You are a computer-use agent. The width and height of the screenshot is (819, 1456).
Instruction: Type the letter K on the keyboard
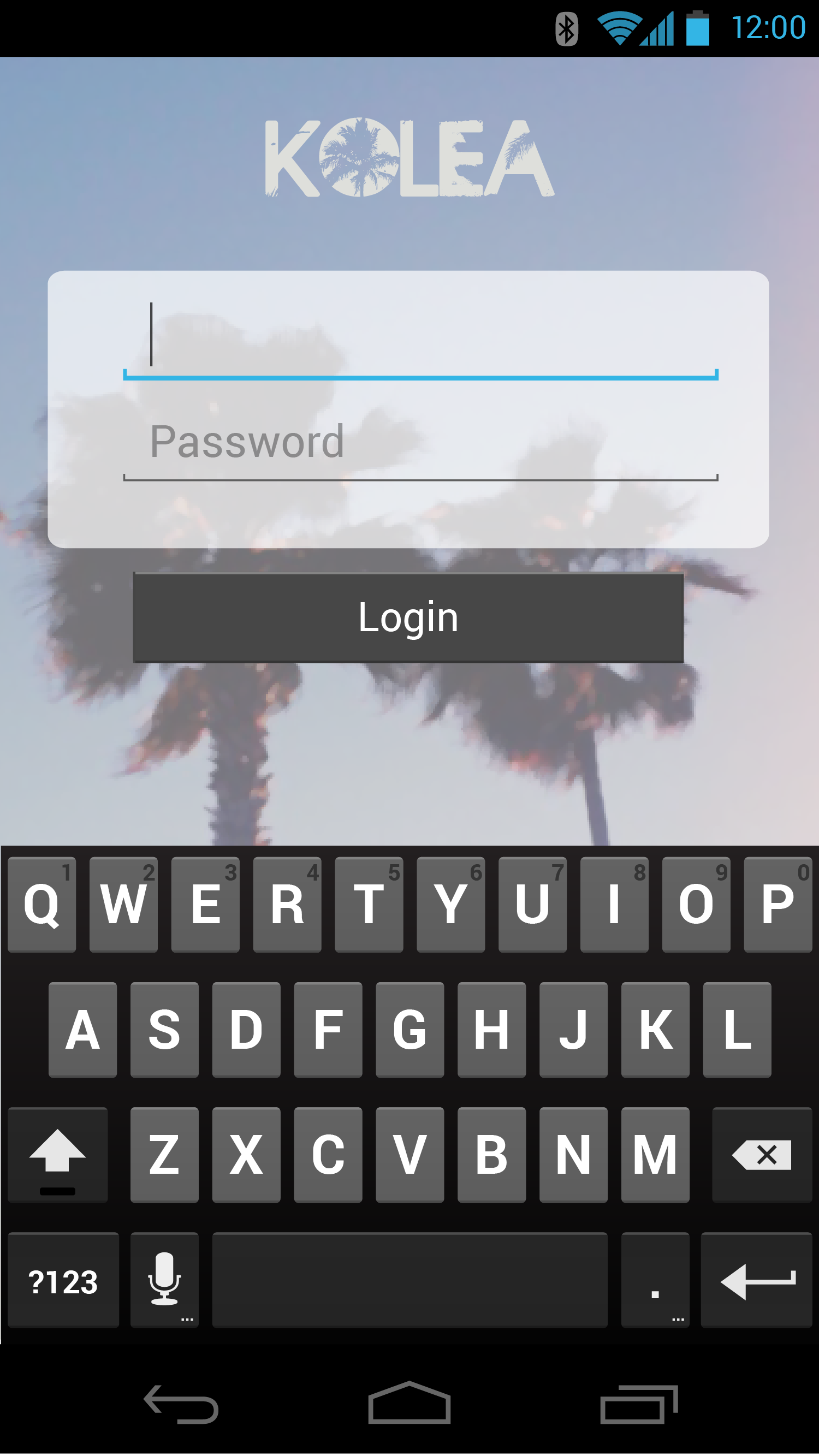point(655,1030)
